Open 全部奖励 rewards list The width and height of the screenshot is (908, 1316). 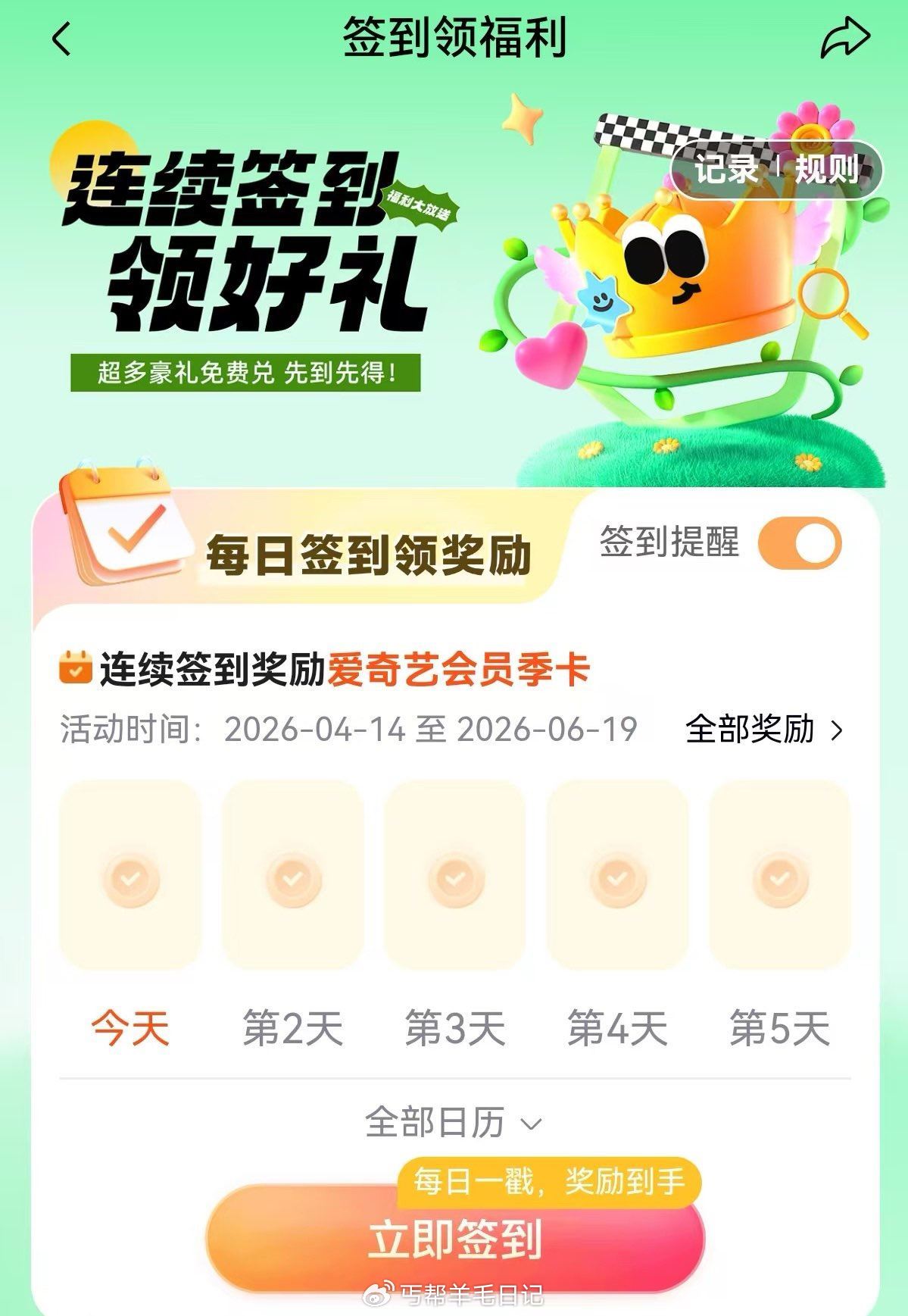763,730
